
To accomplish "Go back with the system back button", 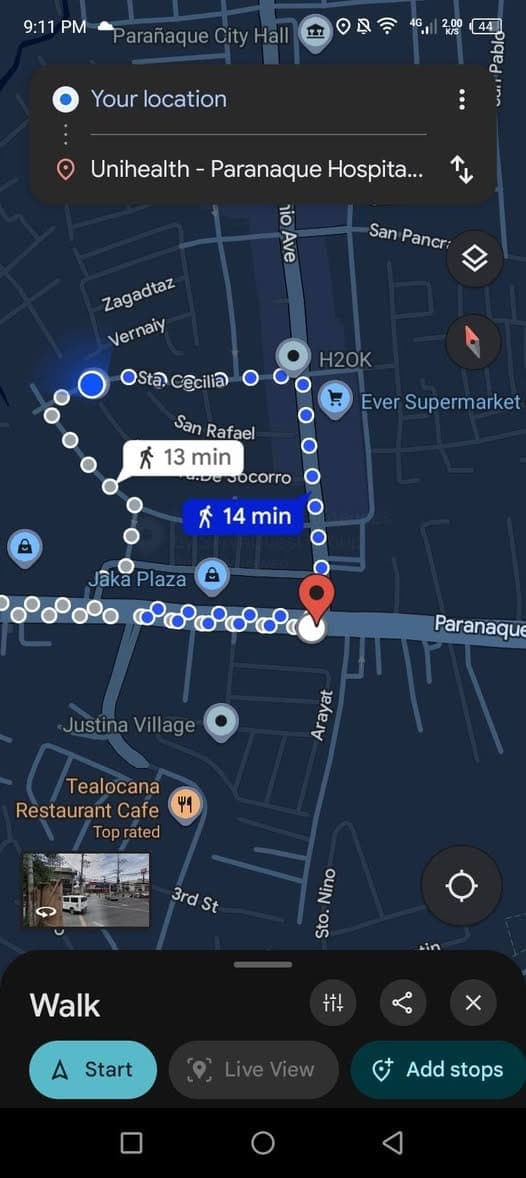I will (392, 1143).
